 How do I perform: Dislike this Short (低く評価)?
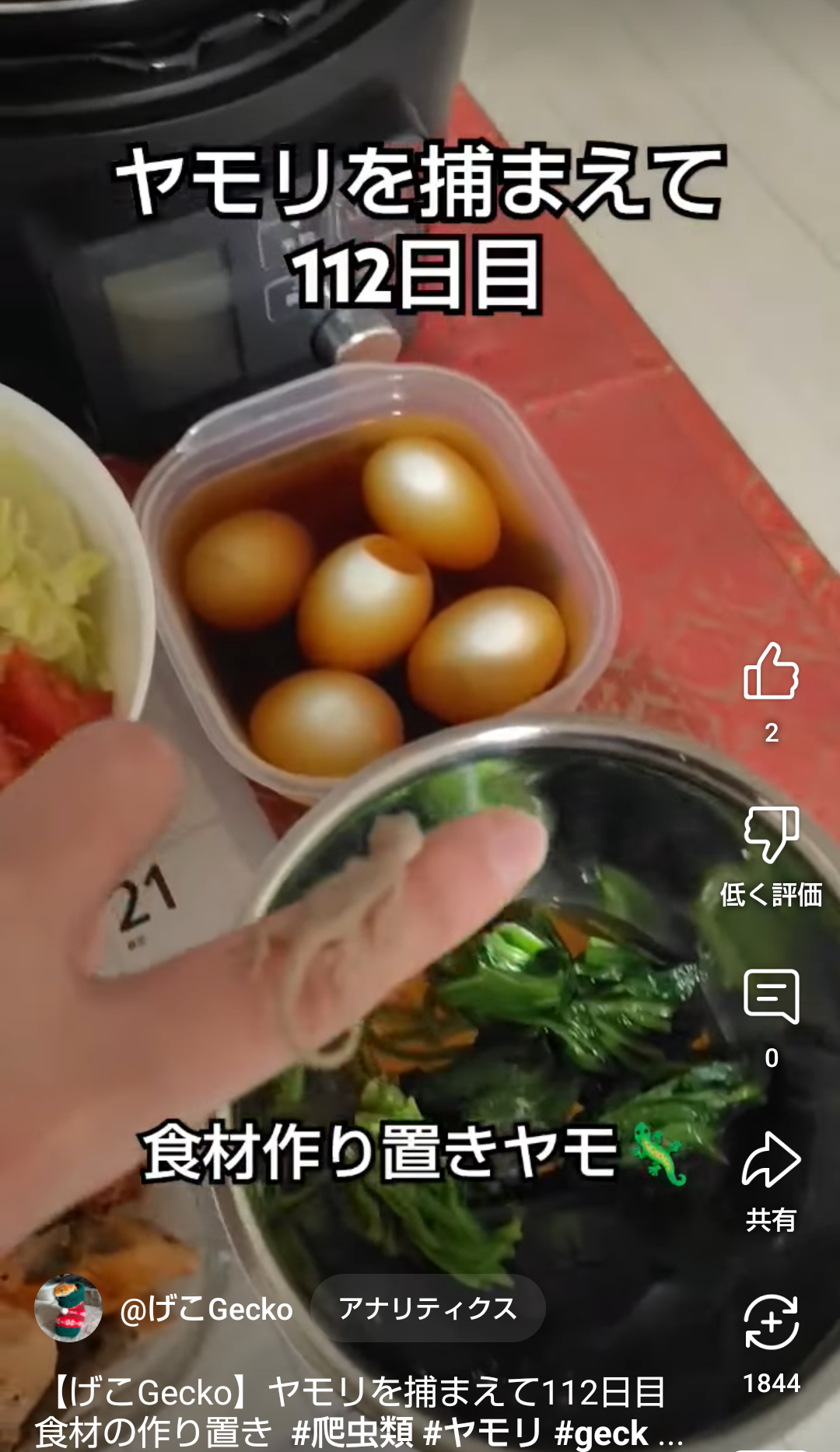pos(771,835)
